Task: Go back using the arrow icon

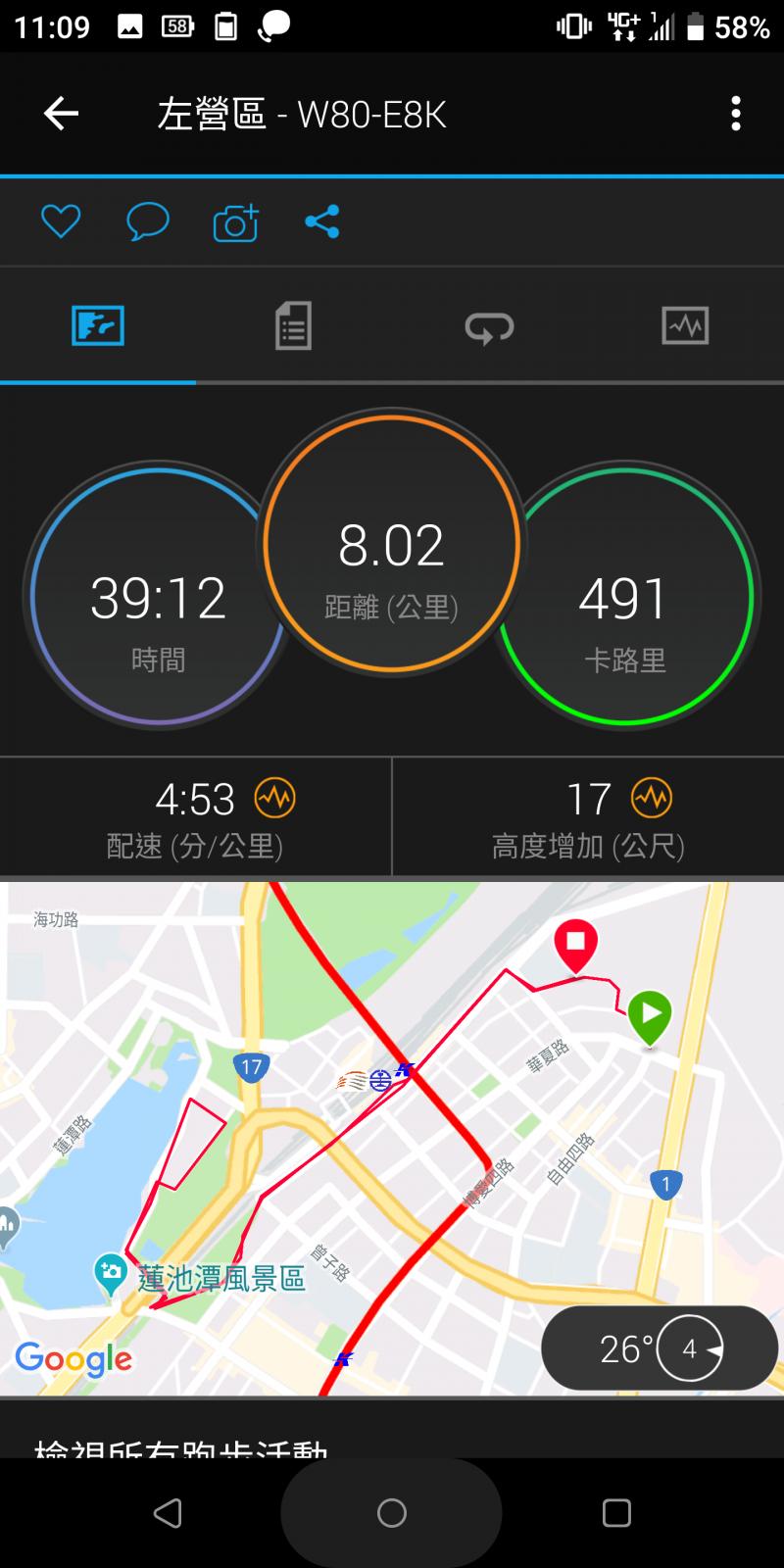Action: pyautogui.click(x=61, y=114)
